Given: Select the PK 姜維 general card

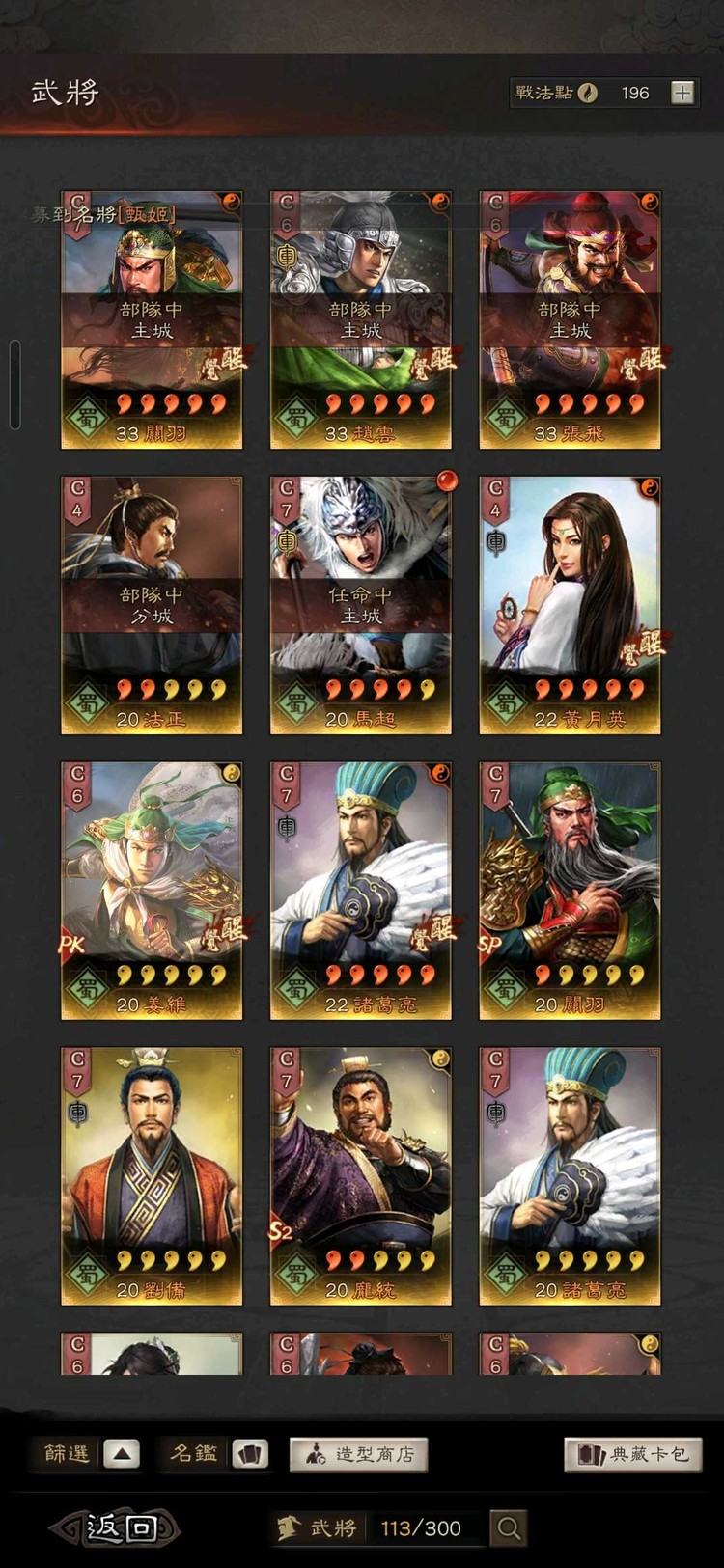Looking at the screenshot, I should [152, 891].
